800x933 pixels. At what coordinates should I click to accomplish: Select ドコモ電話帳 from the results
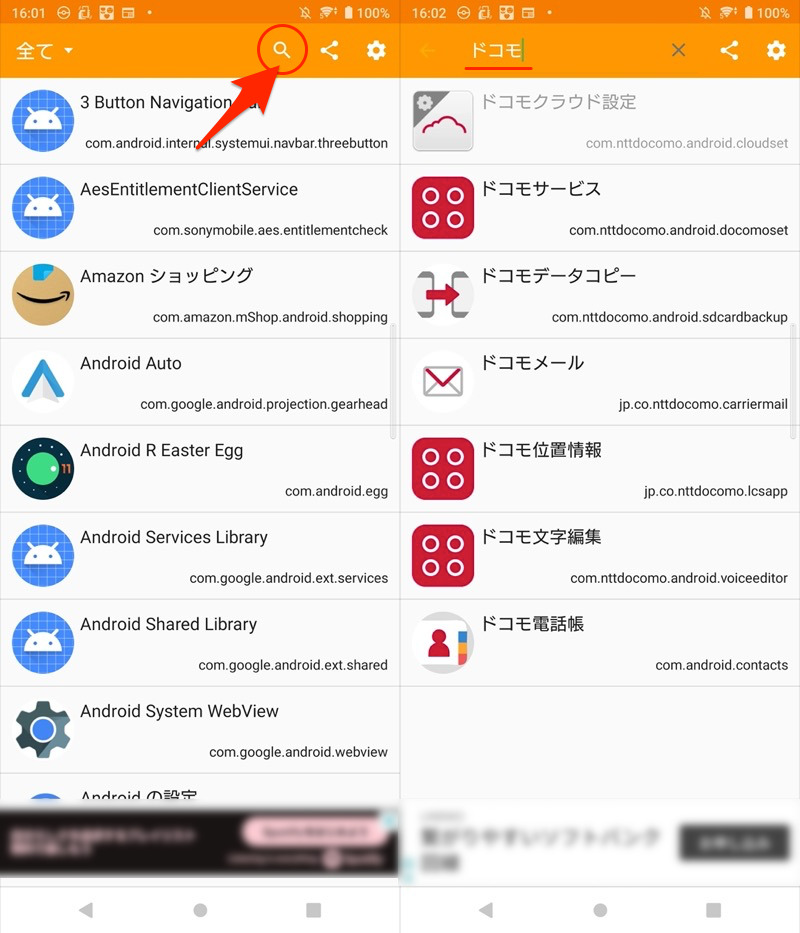click(600, 643)
